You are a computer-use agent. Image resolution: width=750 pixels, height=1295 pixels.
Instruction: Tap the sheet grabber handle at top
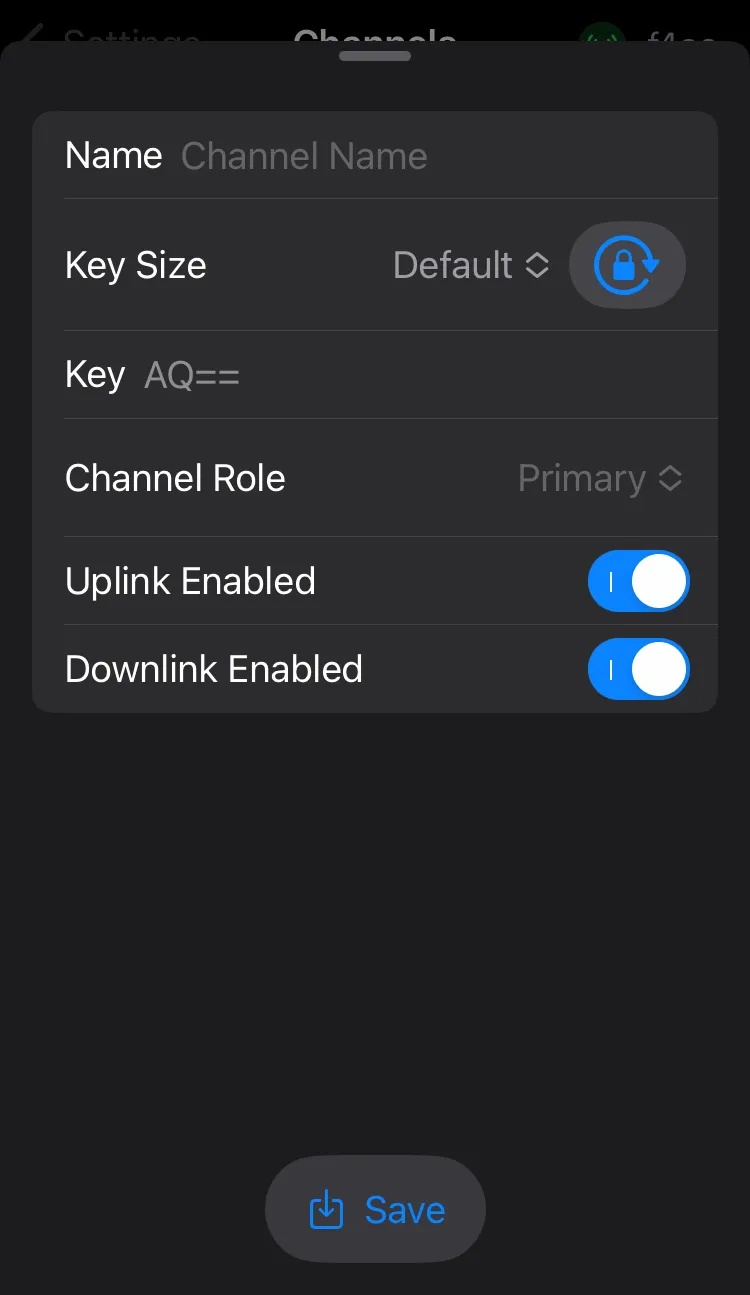(x=375, y=56)
